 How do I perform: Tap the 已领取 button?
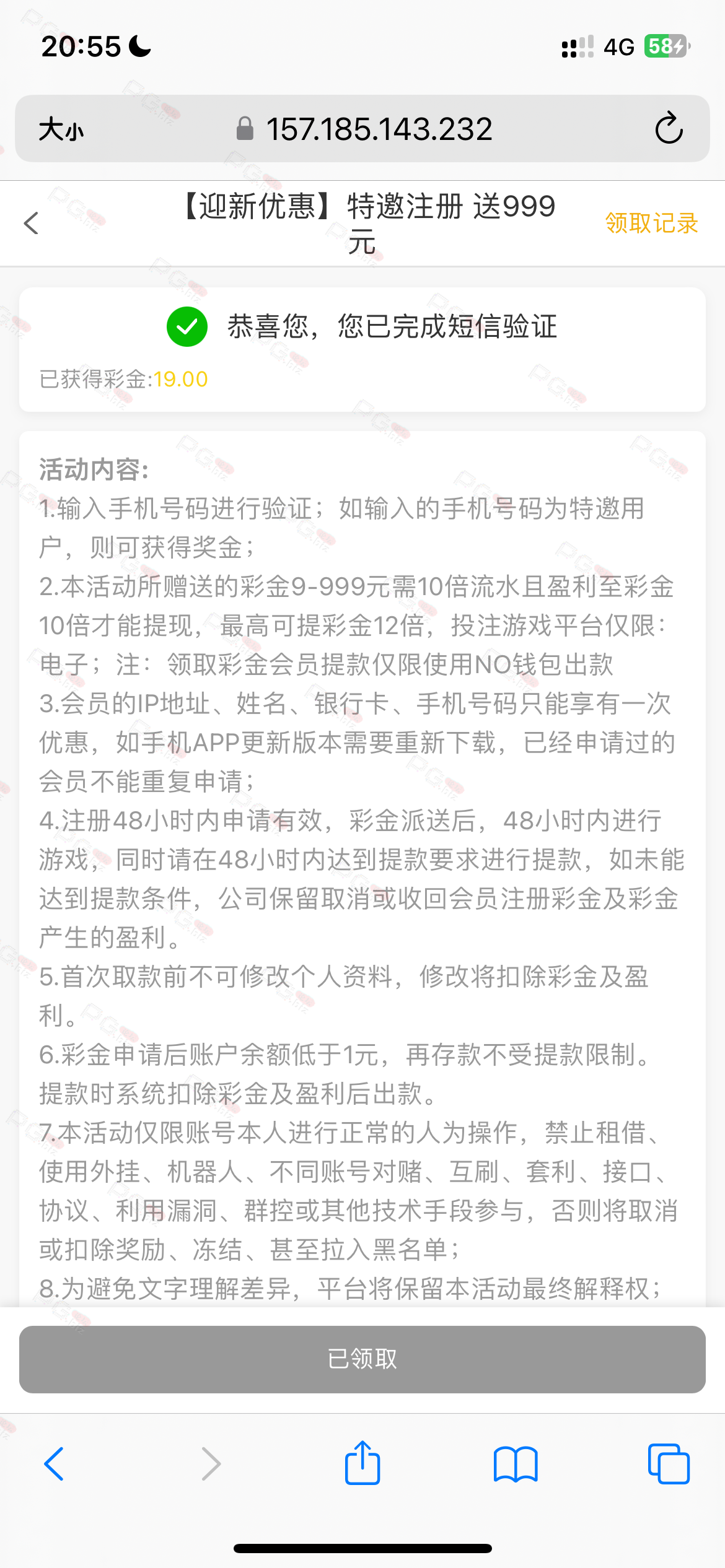click(362, 1359)
